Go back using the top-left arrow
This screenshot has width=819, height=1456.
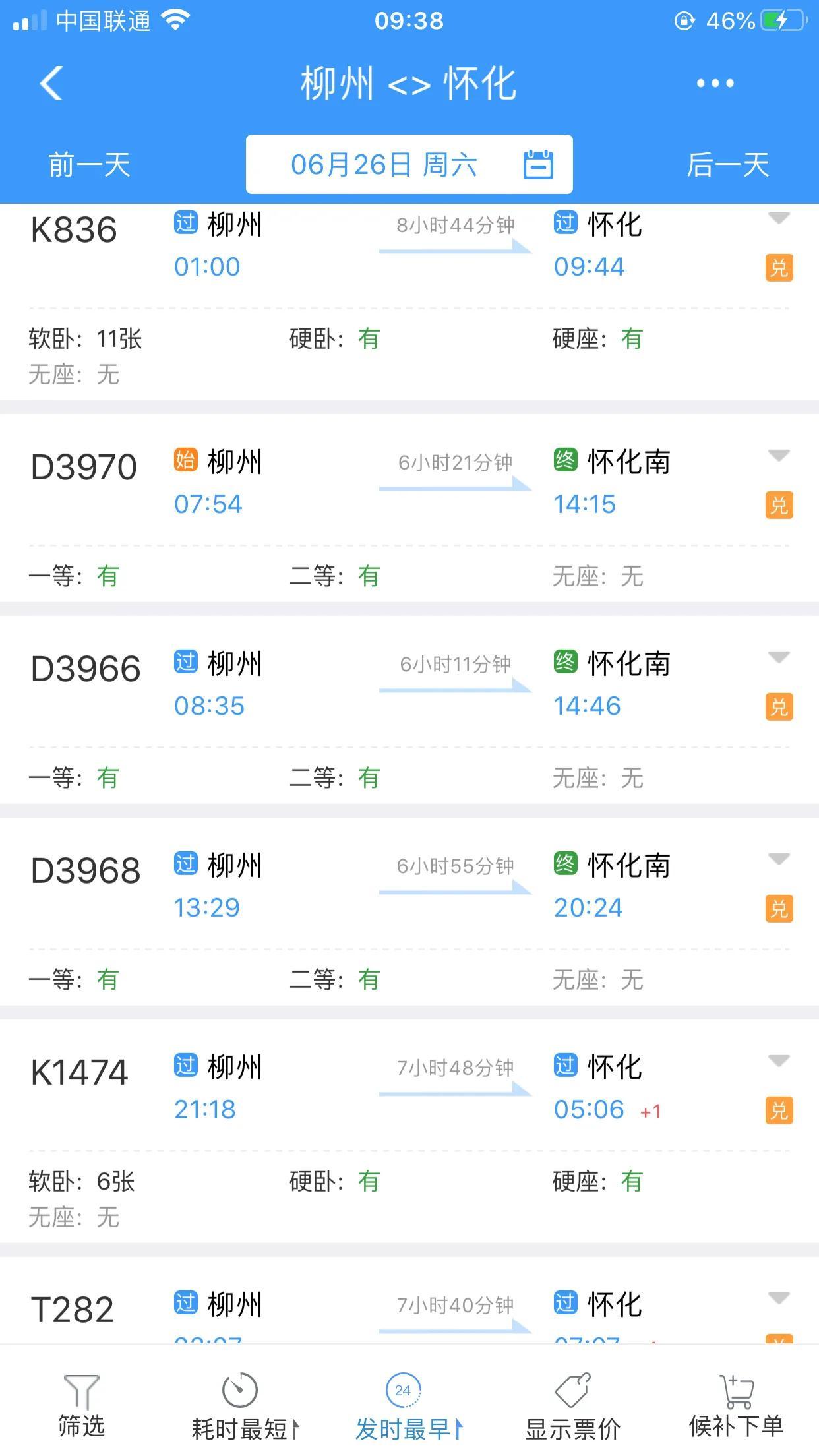point(51,83)
